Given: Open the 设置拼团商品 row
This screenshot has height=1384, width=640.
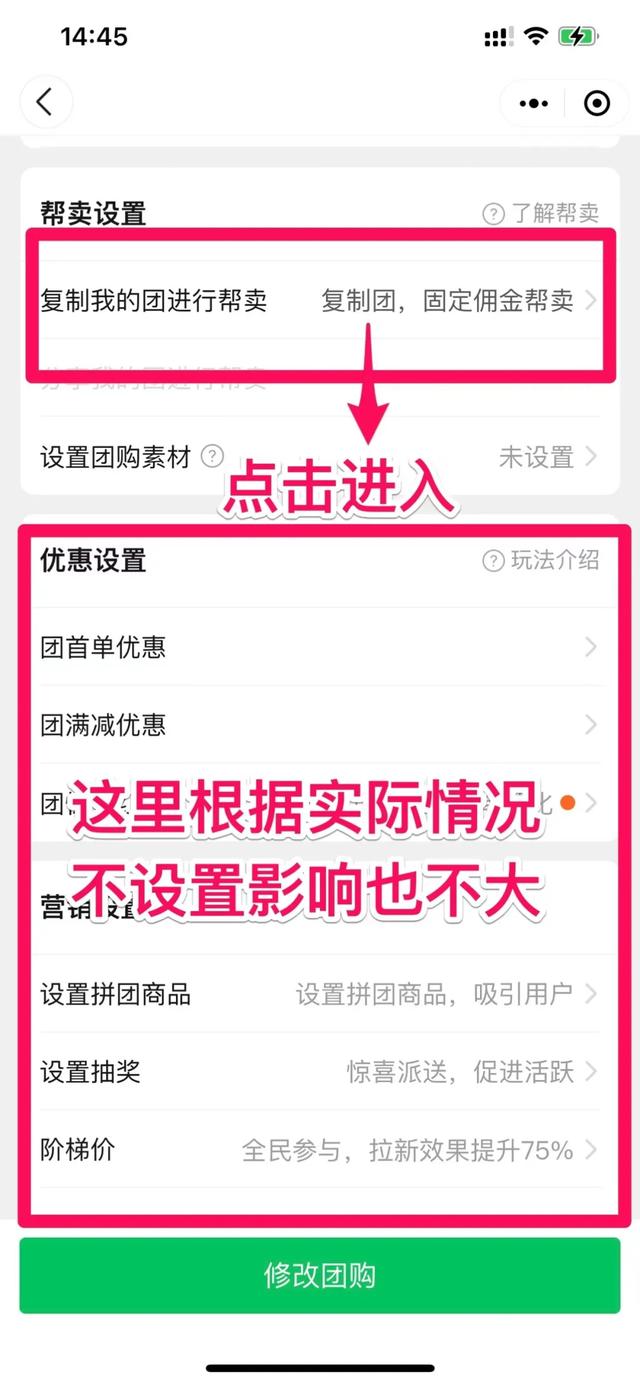Looking at the screenshot, I should pyautogui.click(x=320, y=994).
